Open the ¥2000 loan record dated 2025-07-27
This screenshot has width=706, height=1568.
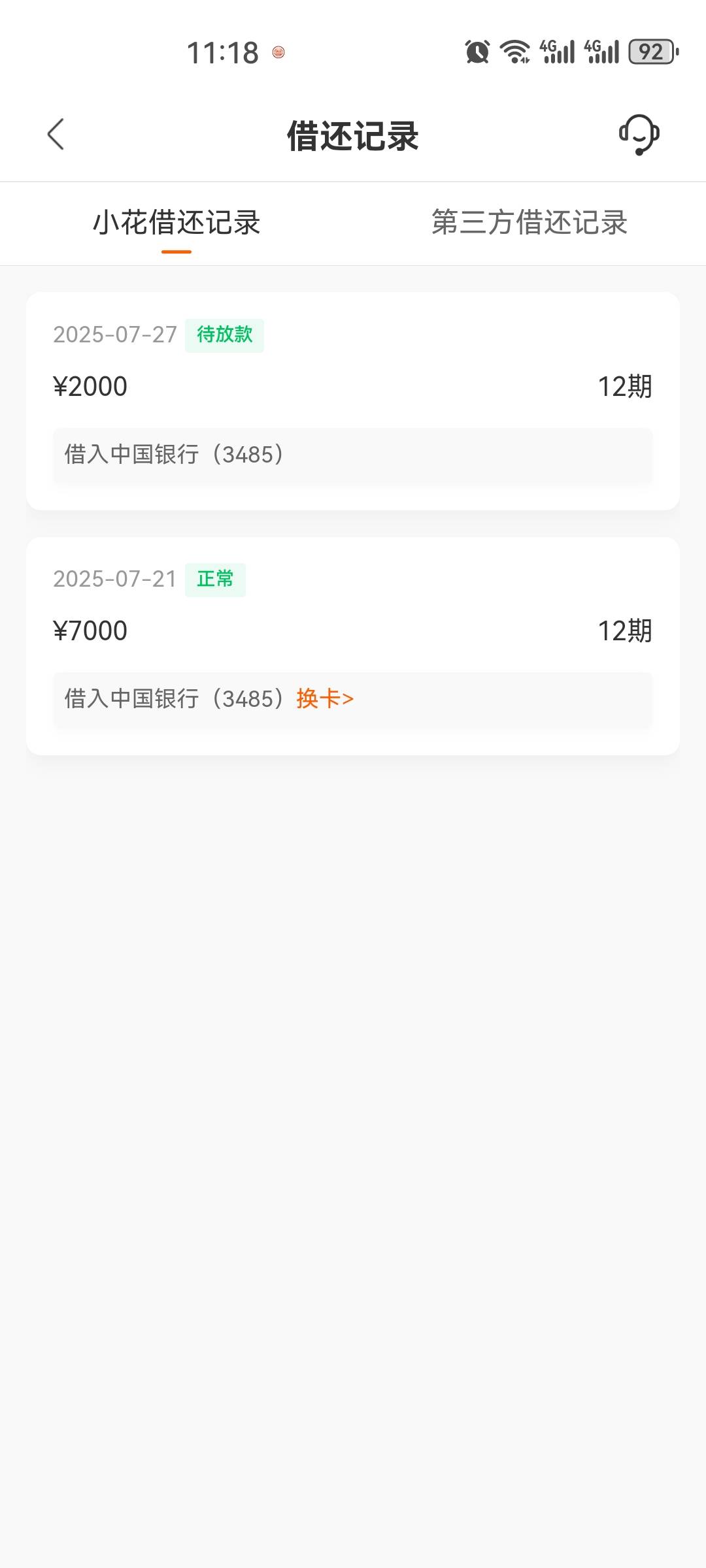tap(353, 401)
